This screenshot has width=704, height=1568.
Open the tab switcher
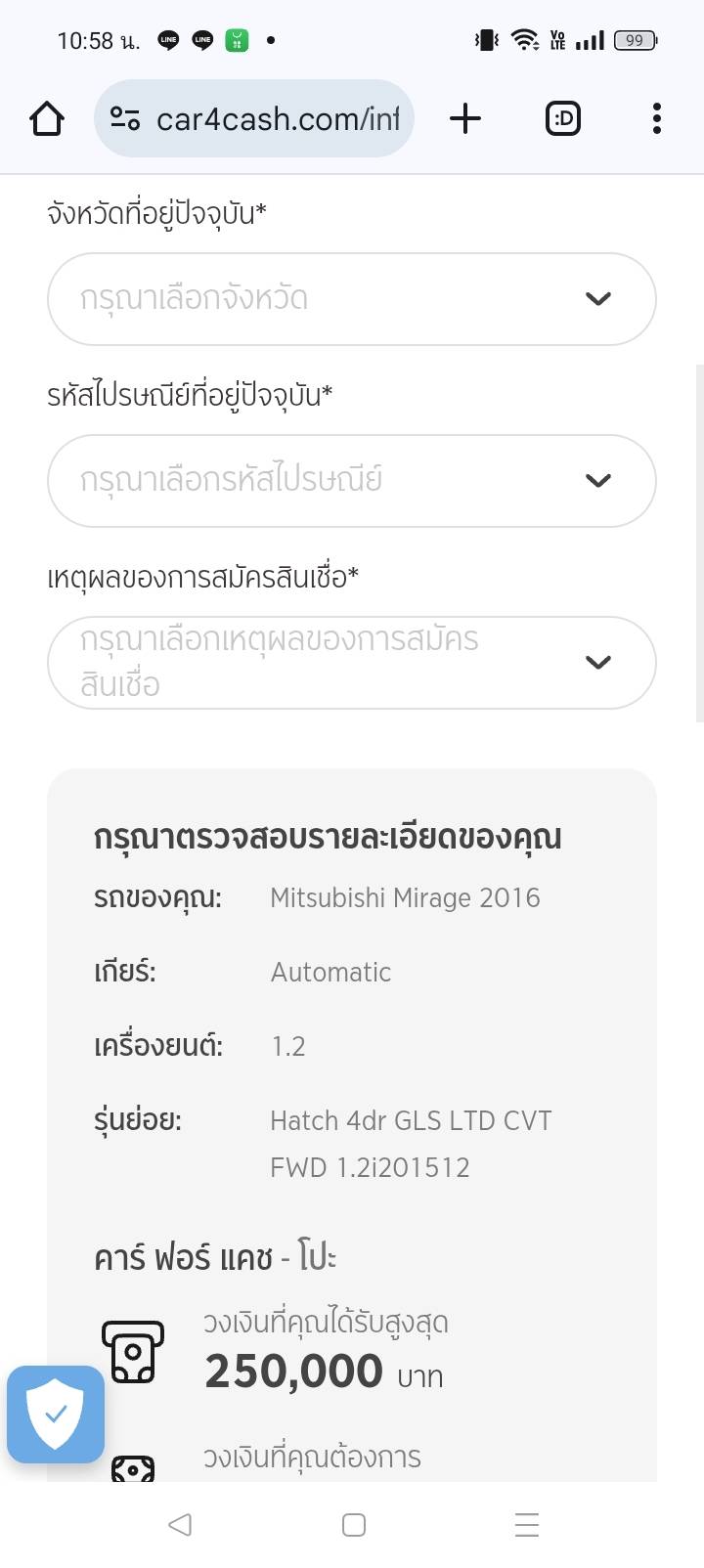[562, 119]
